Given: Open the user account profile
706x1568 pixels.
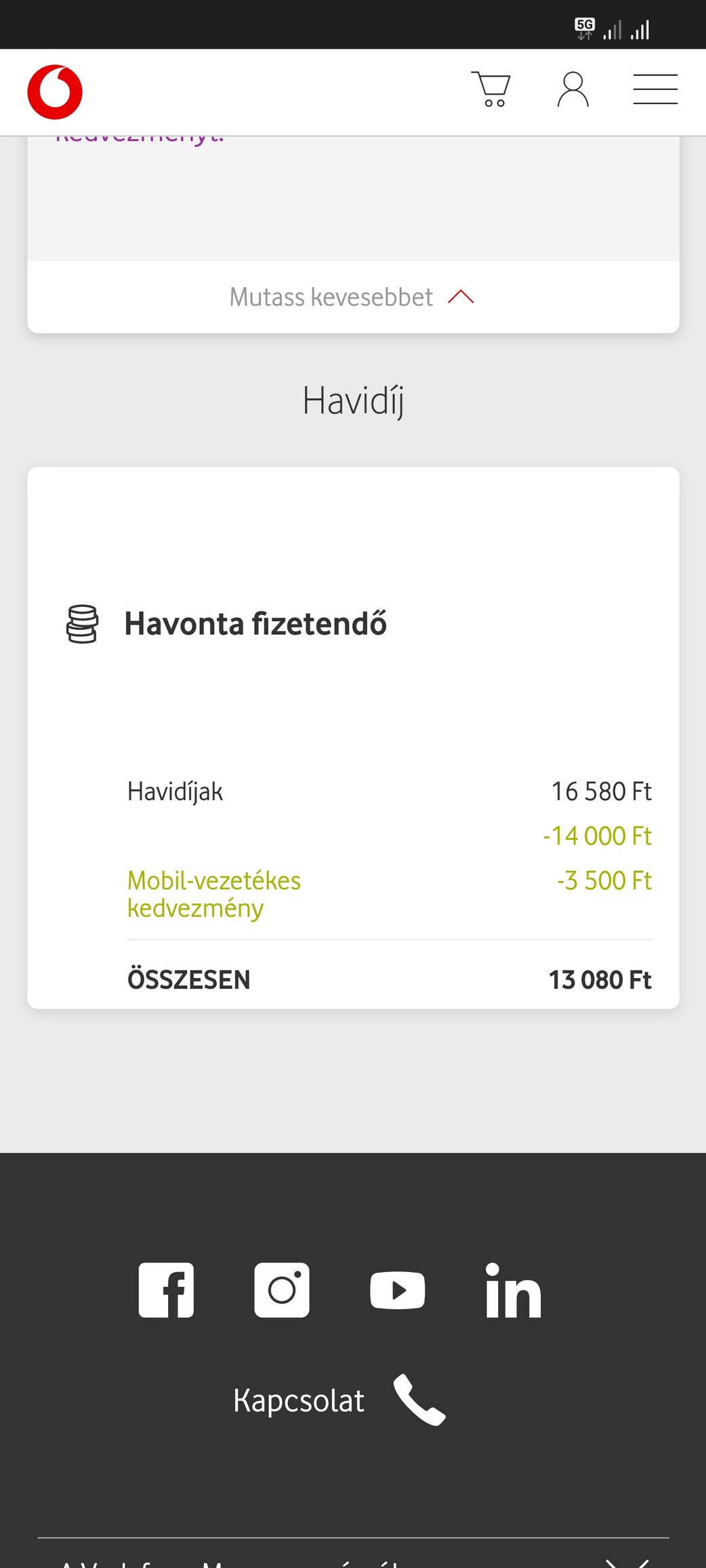Looking at the screenshot, I should point(573,89).
